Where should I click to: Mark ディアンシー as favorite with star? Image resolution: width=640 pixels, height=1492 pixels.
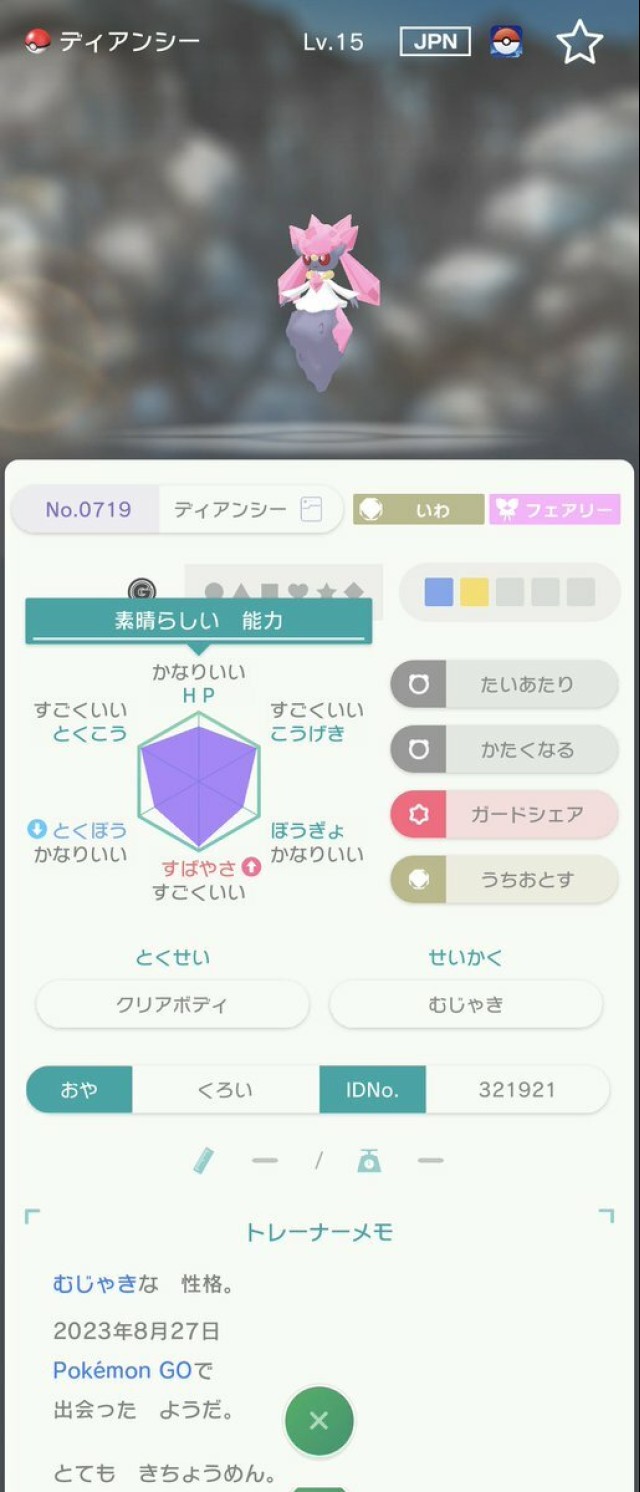[x=579, y=43]
